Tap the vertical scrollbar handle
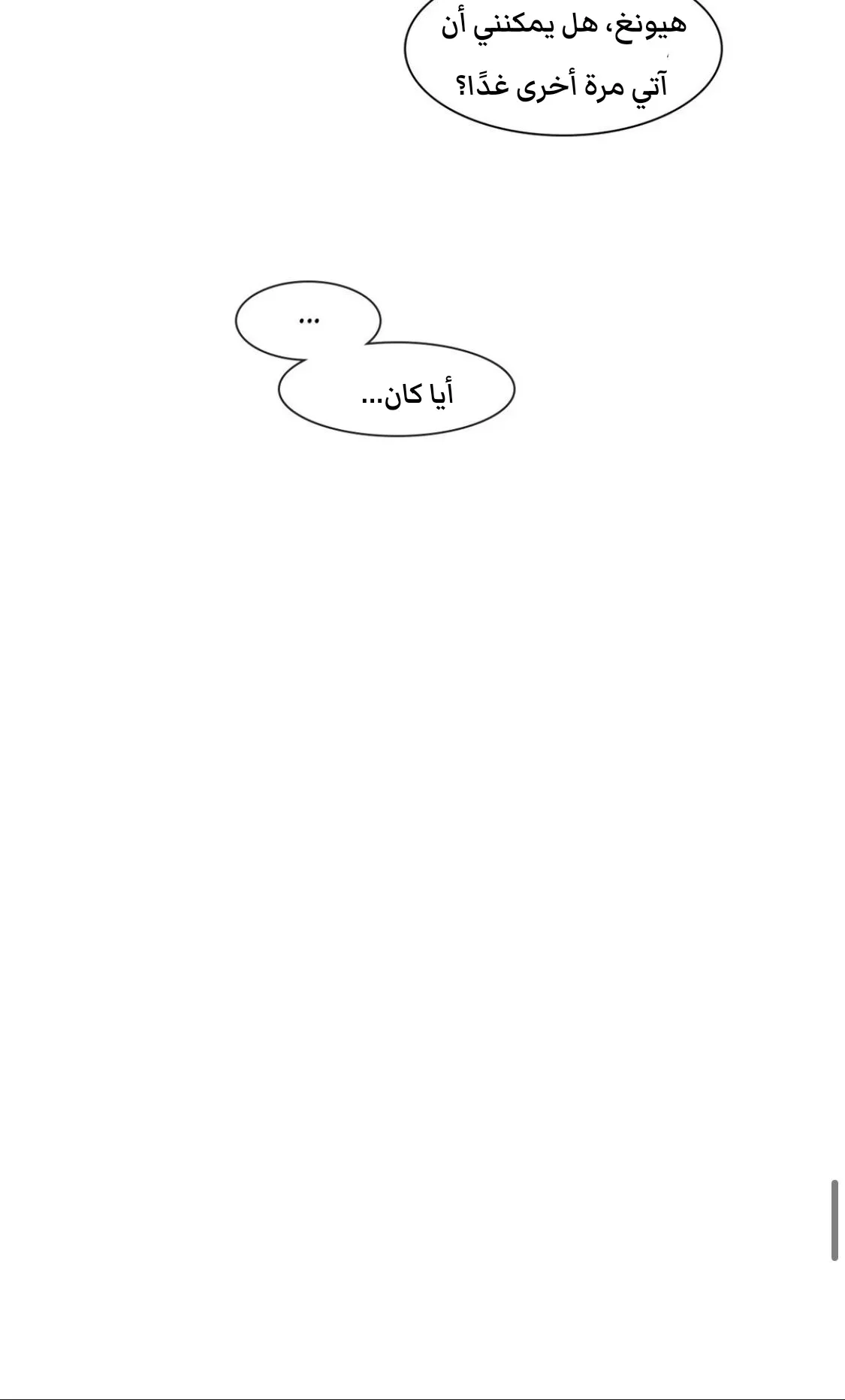This screenshot has width=845, height=1400. click(x=834, y=1220)
